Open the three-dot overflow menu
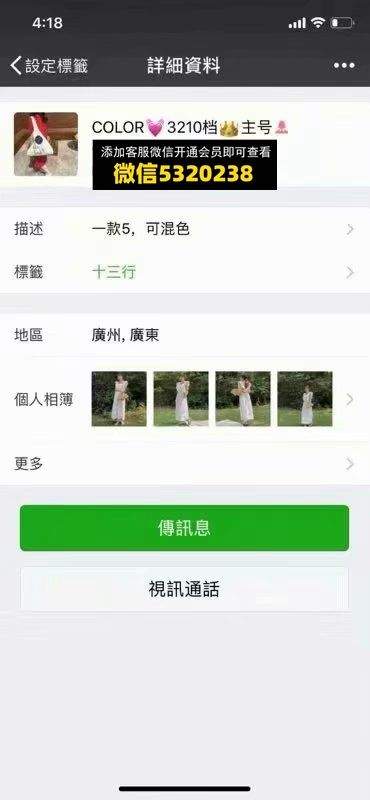Viewport: 370px width, 800px height. pyautogui.click(x=344, y=65)
